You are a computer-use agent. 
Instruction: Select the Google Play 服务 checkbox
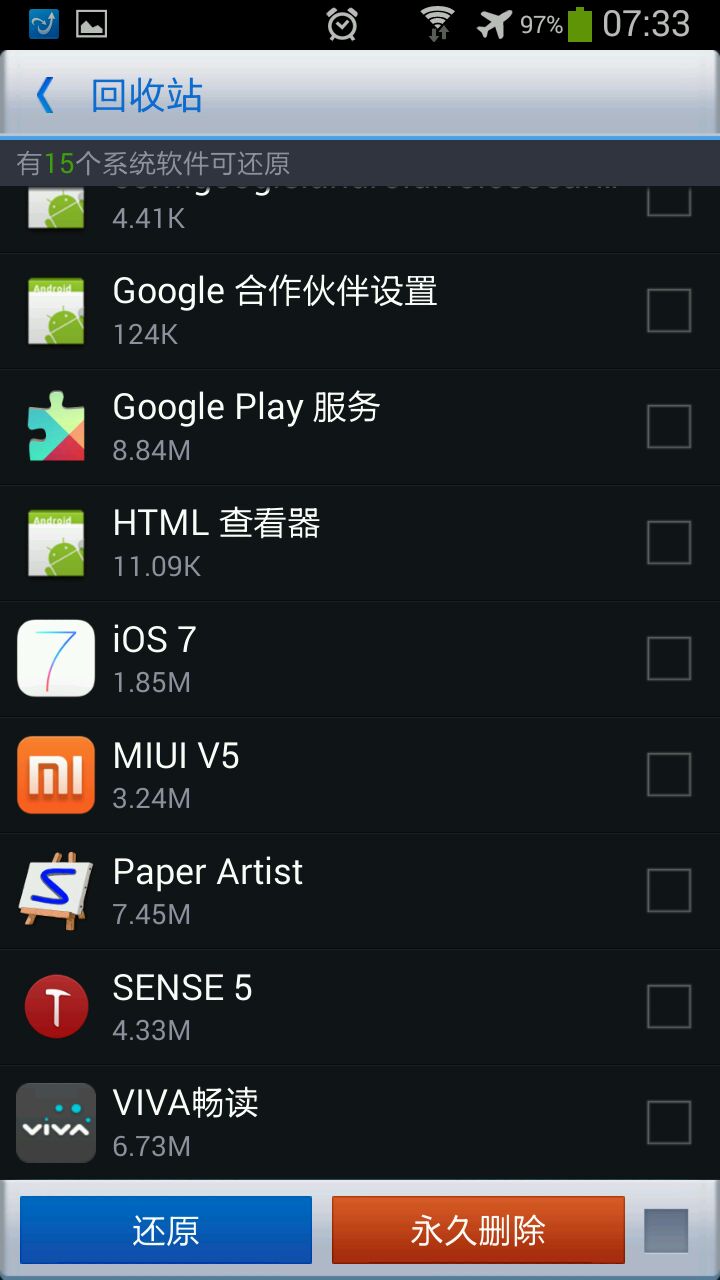[x=669, y=426]
